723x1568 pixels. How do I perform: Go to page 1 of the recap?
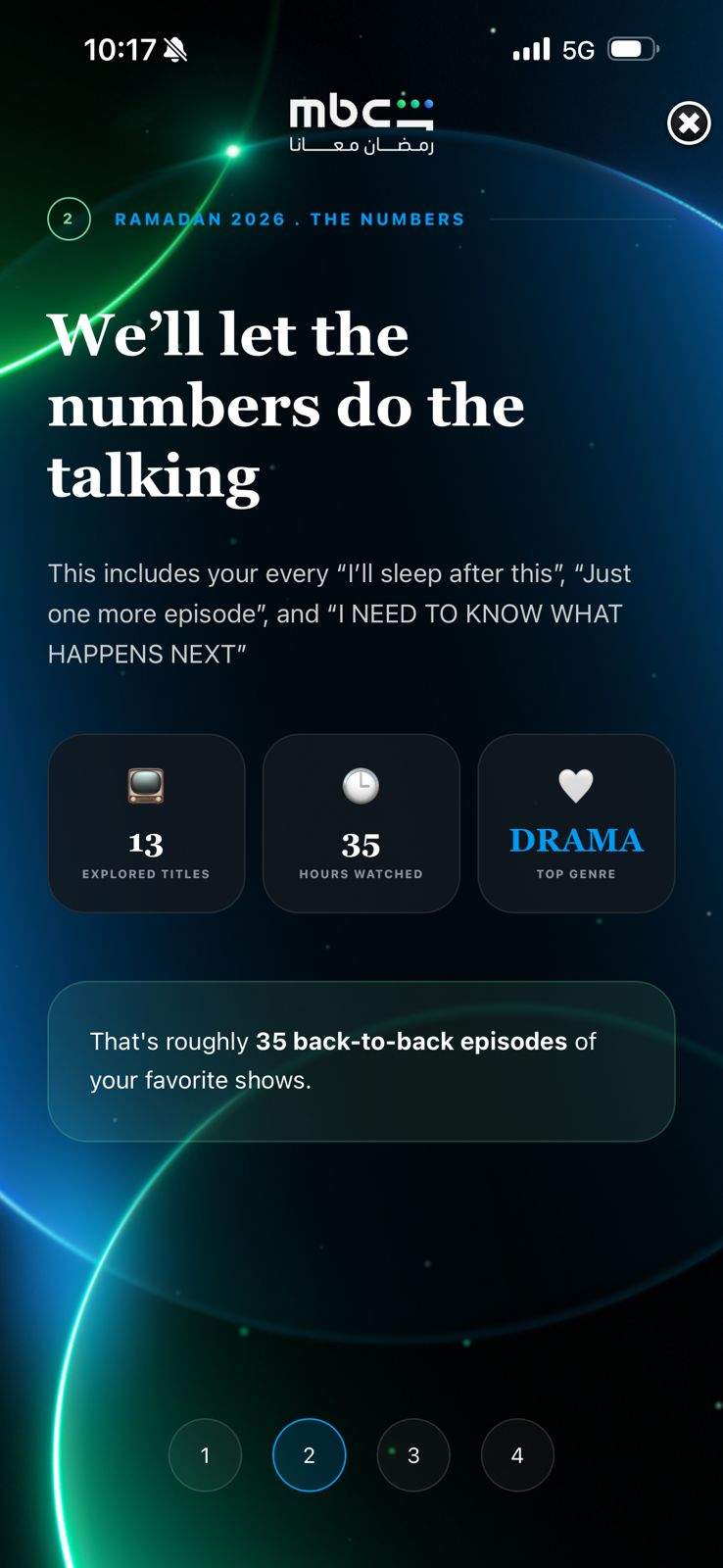pyautogui.click(x=205, y=1455)
